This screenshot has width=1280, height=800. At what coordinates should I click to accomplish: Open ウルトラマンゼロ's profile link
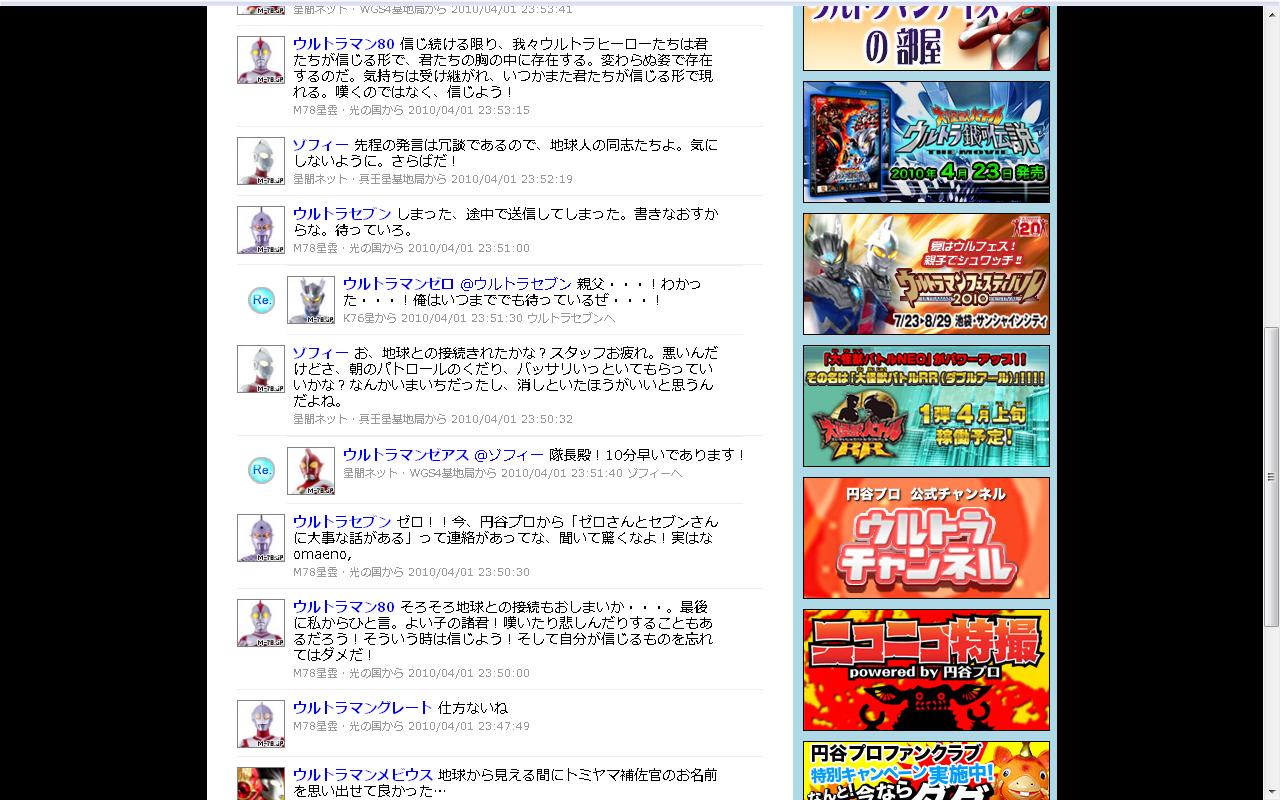[398, 284]
